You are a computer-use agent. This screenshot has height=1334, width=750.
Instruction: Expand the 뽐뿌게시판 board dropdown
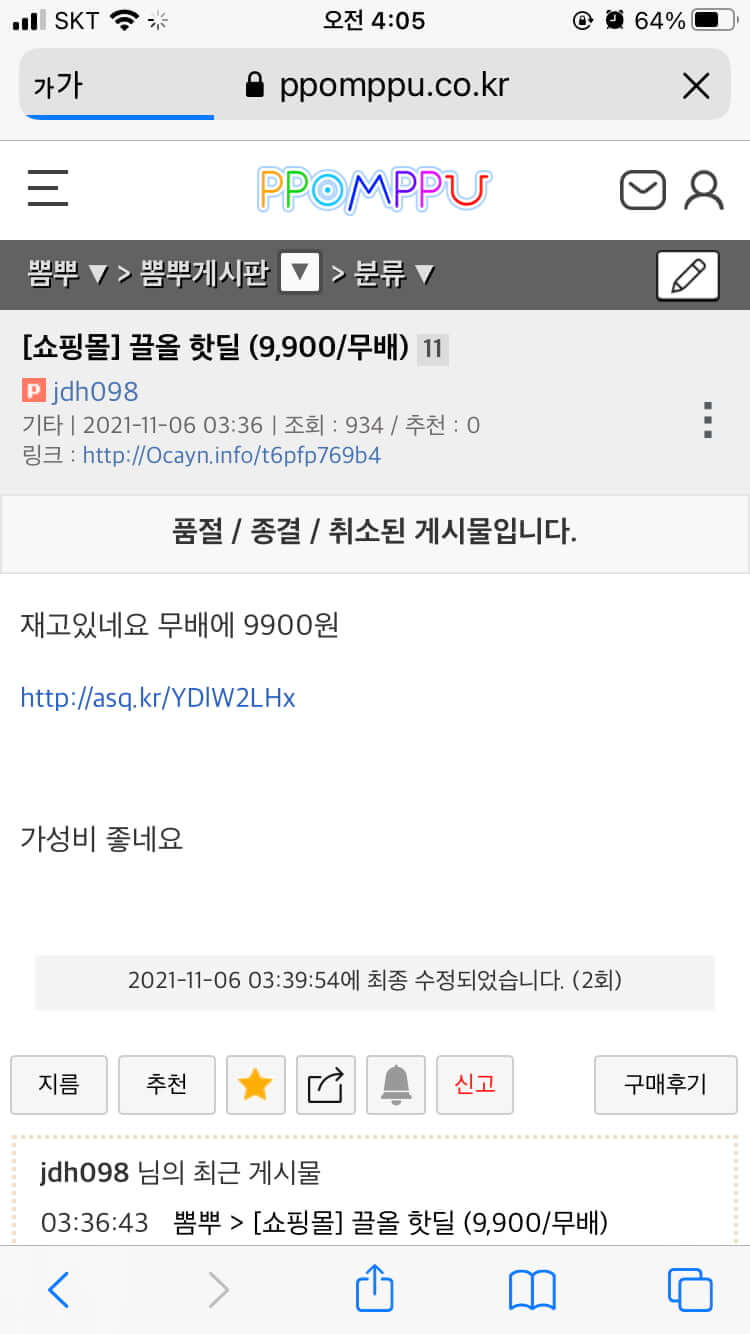pos(300,273)
